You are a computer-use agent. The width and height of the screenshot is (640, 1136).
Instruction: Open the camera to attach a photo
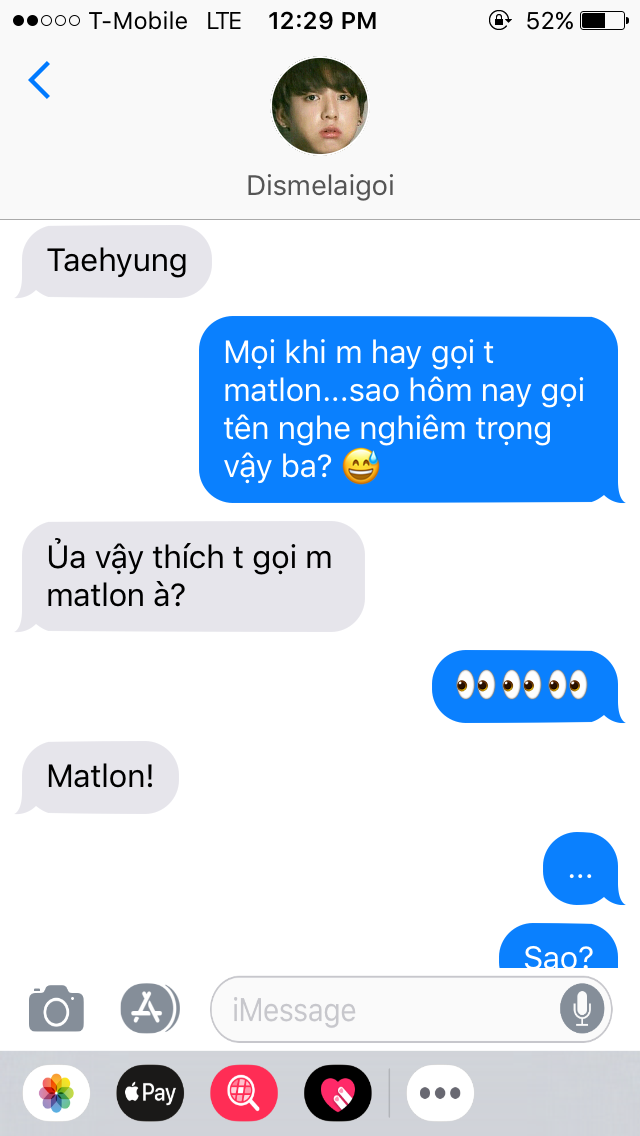pos(56,1009)
